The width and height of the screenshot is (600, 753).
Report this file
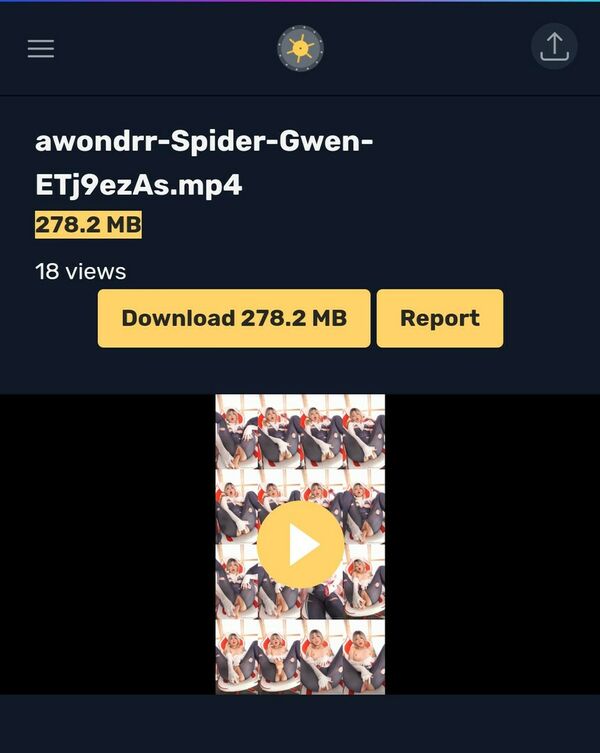(x=439, y=318)
